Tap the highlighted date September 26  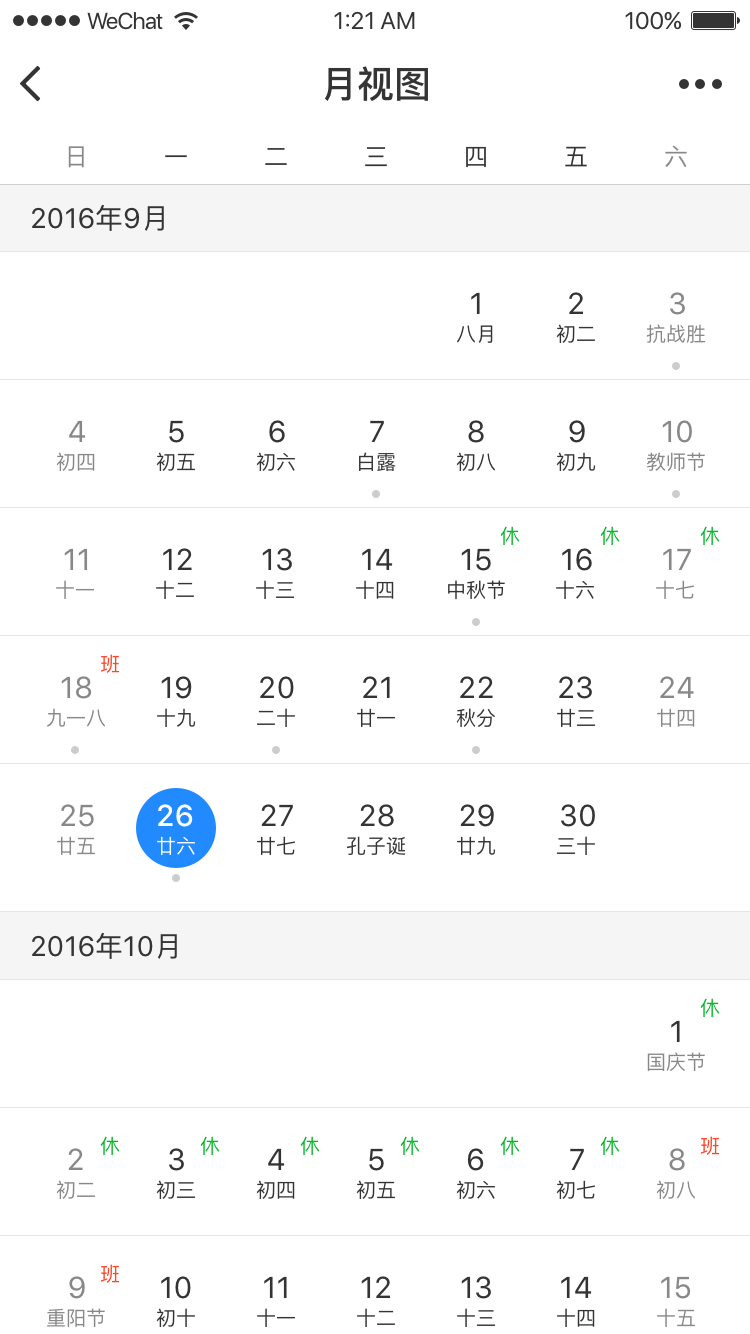176,828
